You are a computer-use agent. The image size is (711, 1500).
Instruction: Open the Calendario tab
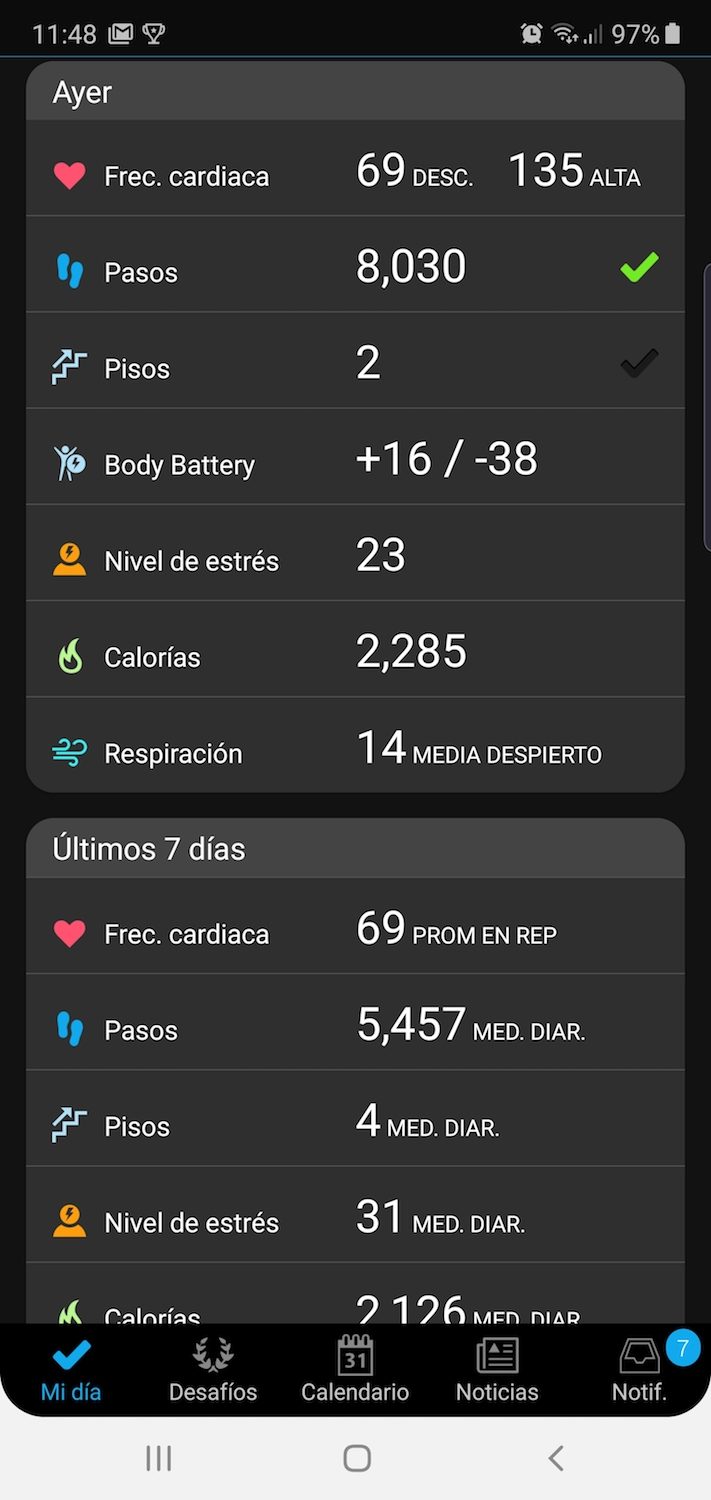coord(355,1370)
